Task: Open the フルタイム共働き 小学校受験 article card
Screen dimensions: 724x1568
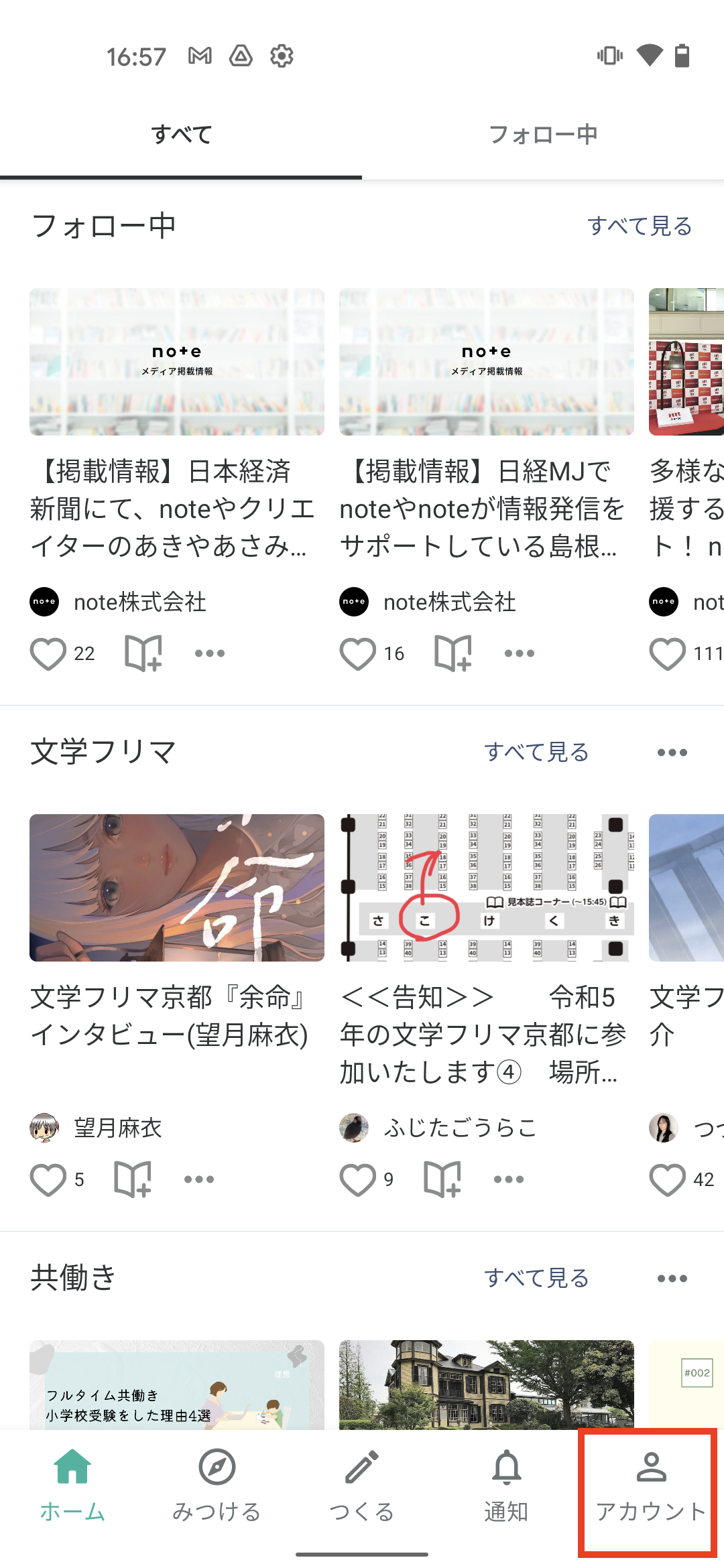Action: 176,1384
